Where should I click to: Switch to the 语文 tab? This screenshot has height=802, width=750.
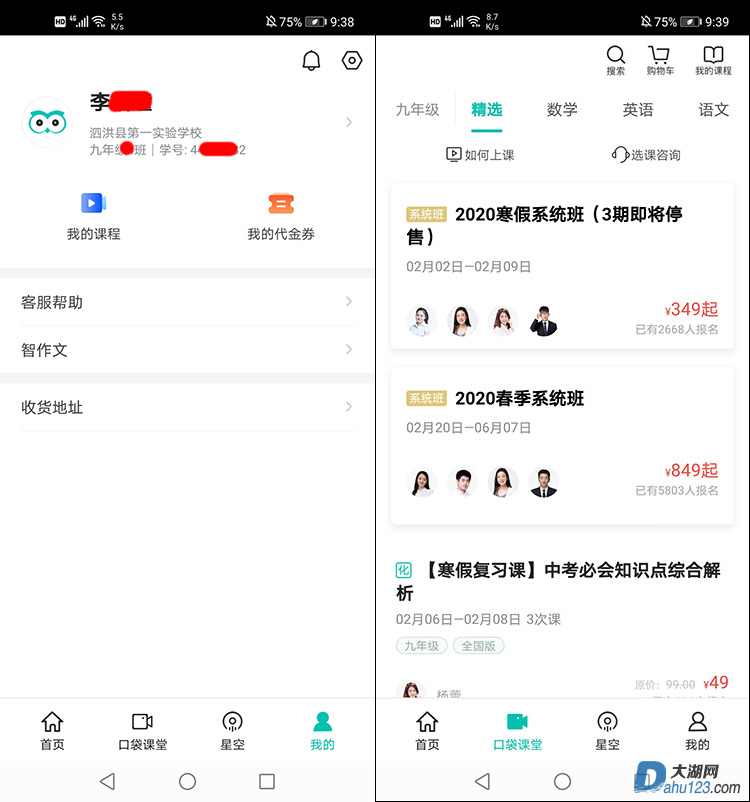[x=714, y=110]
